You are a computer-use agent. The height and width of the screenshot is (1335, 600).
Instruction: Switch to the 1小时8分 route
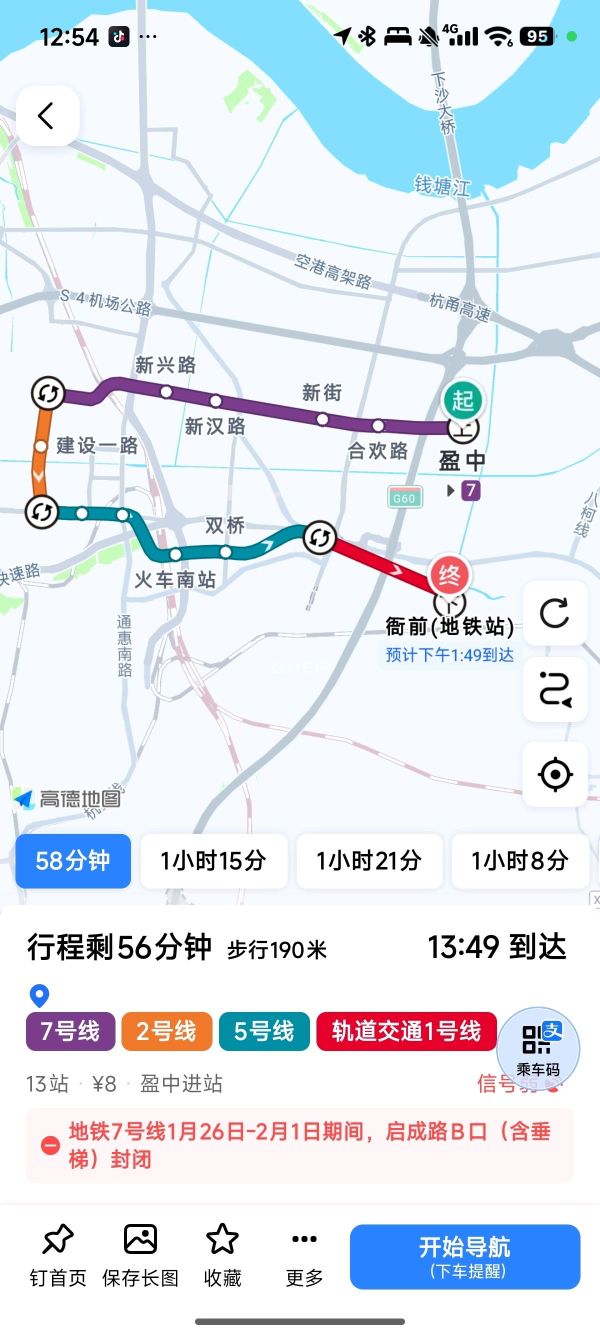520,861
